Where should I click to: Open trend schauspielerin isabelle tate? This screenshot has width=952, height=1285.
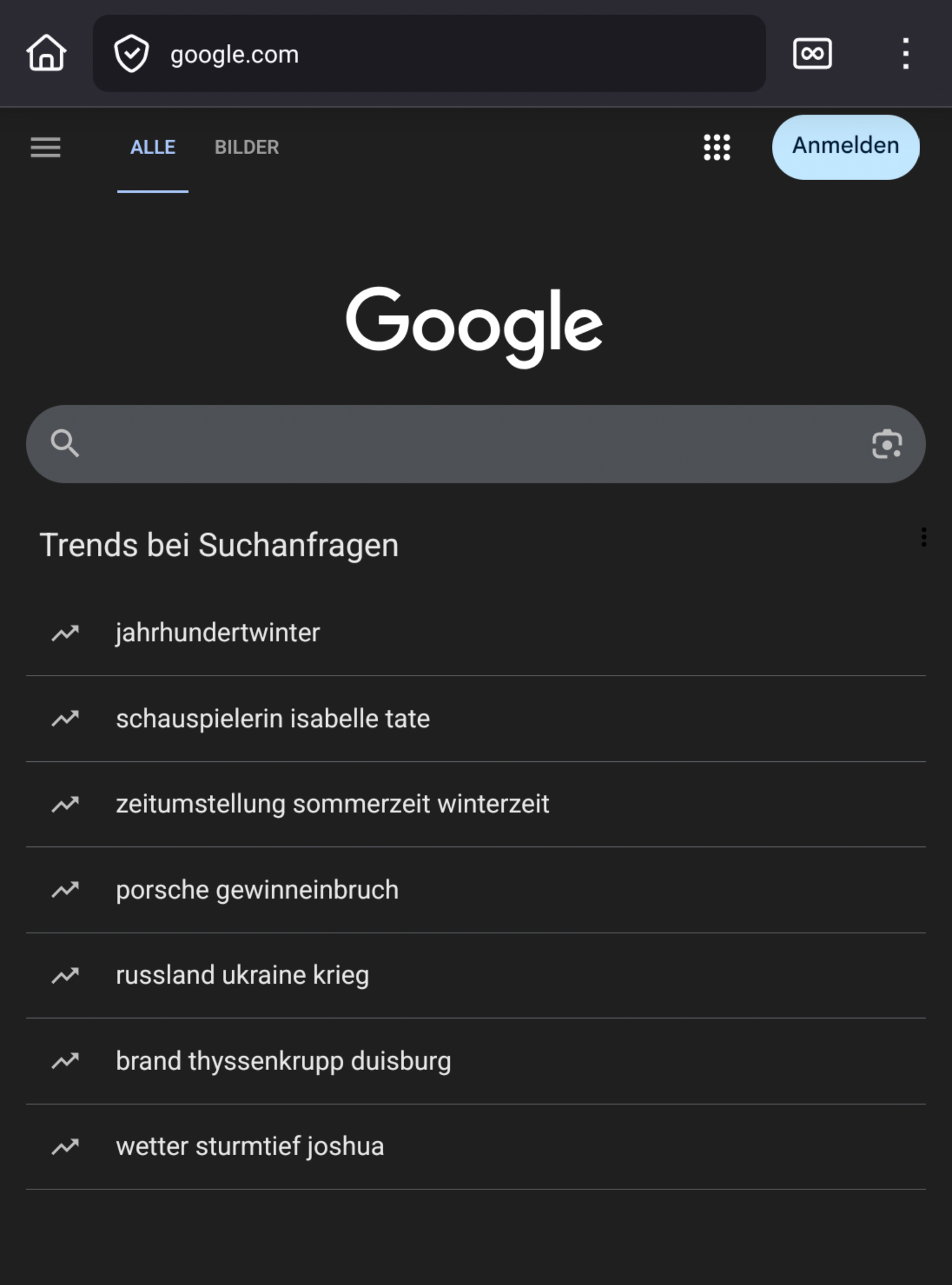[273, 718]
